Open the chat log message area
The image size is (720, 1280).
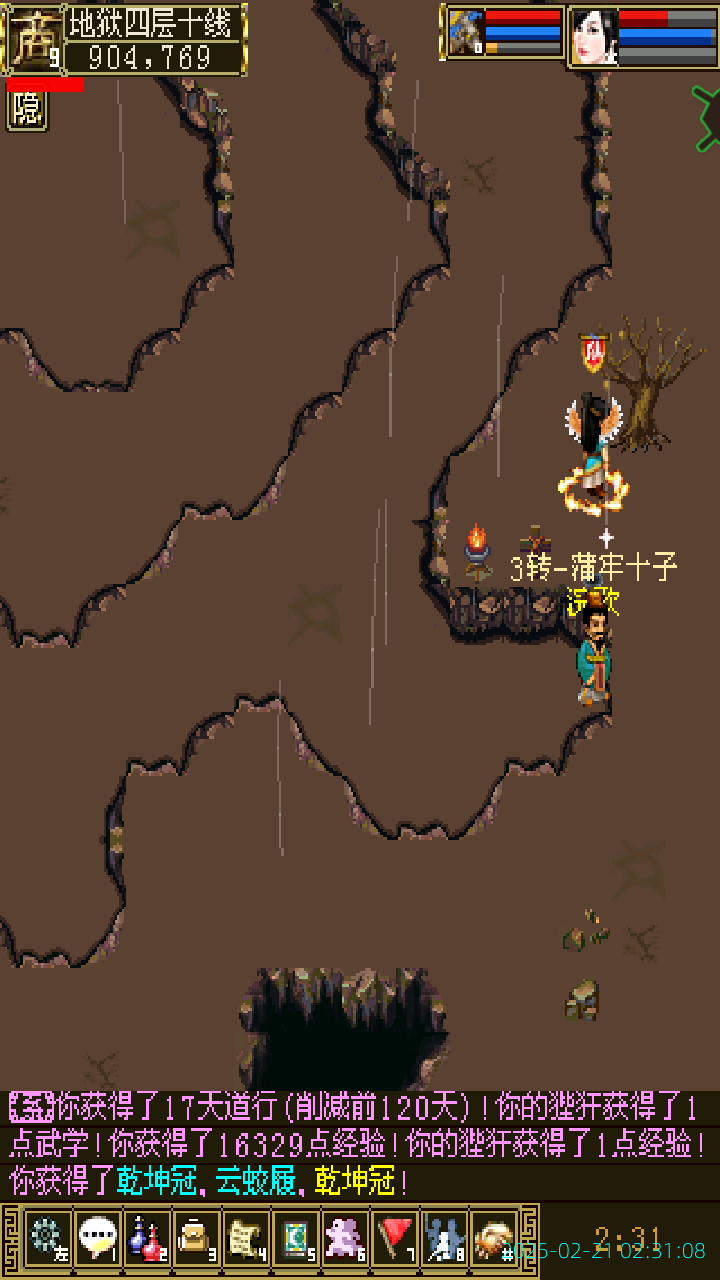click(x=360, y=1145)
